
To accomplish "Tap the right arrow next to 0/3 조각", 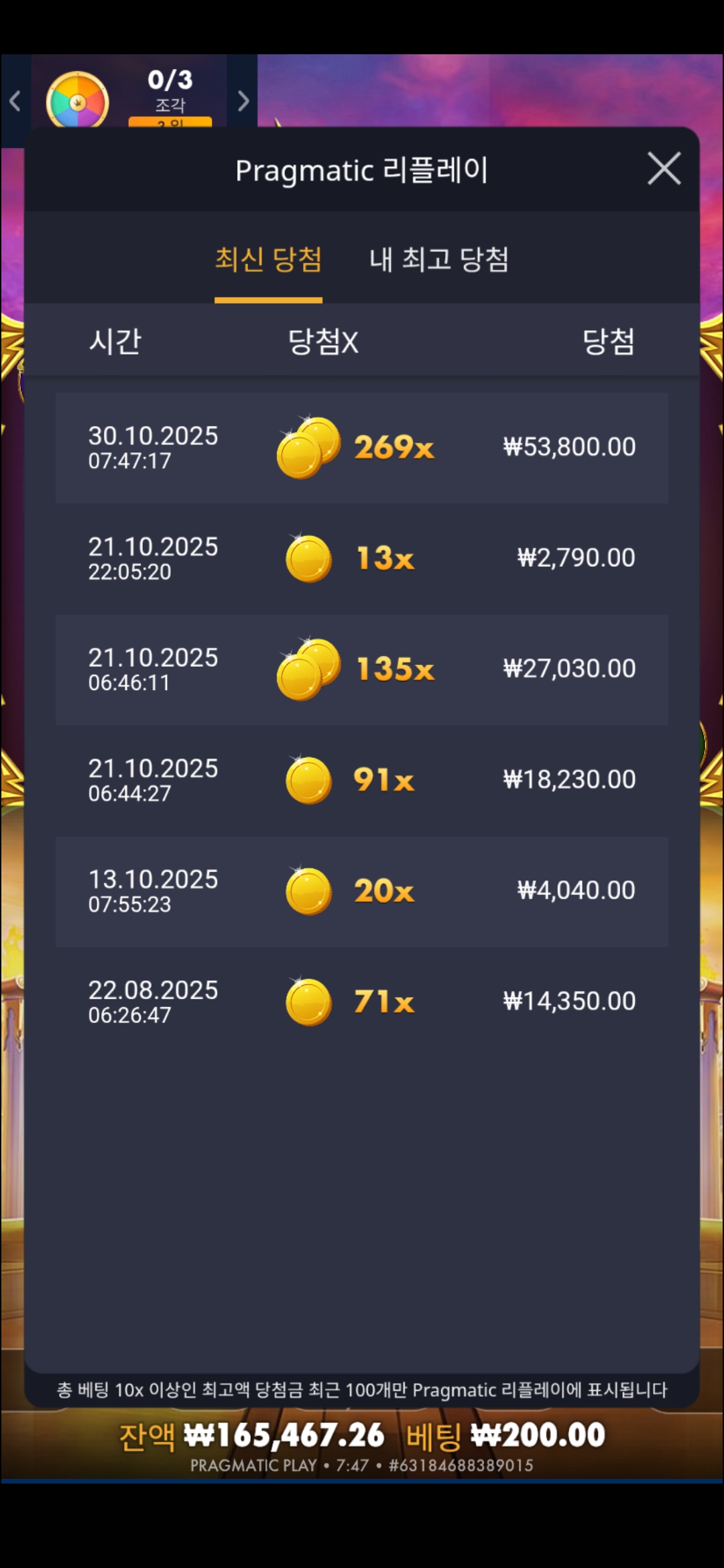I will click(243, 101).
